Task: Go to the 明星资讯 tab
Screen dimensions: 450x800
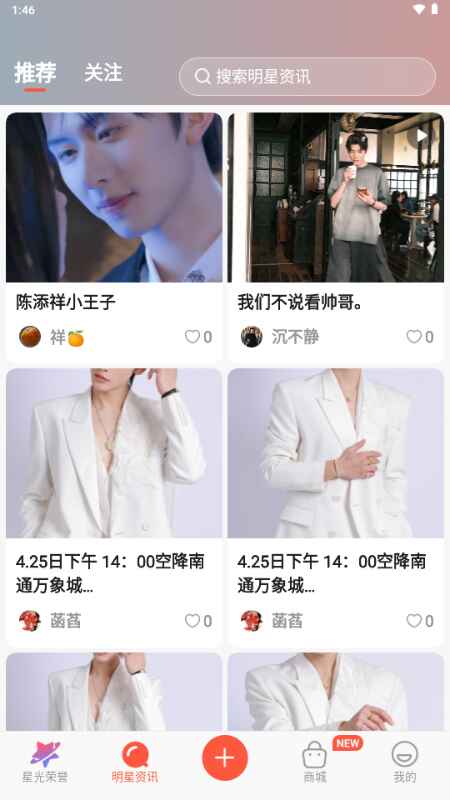Action: click(x=135, y=762)
